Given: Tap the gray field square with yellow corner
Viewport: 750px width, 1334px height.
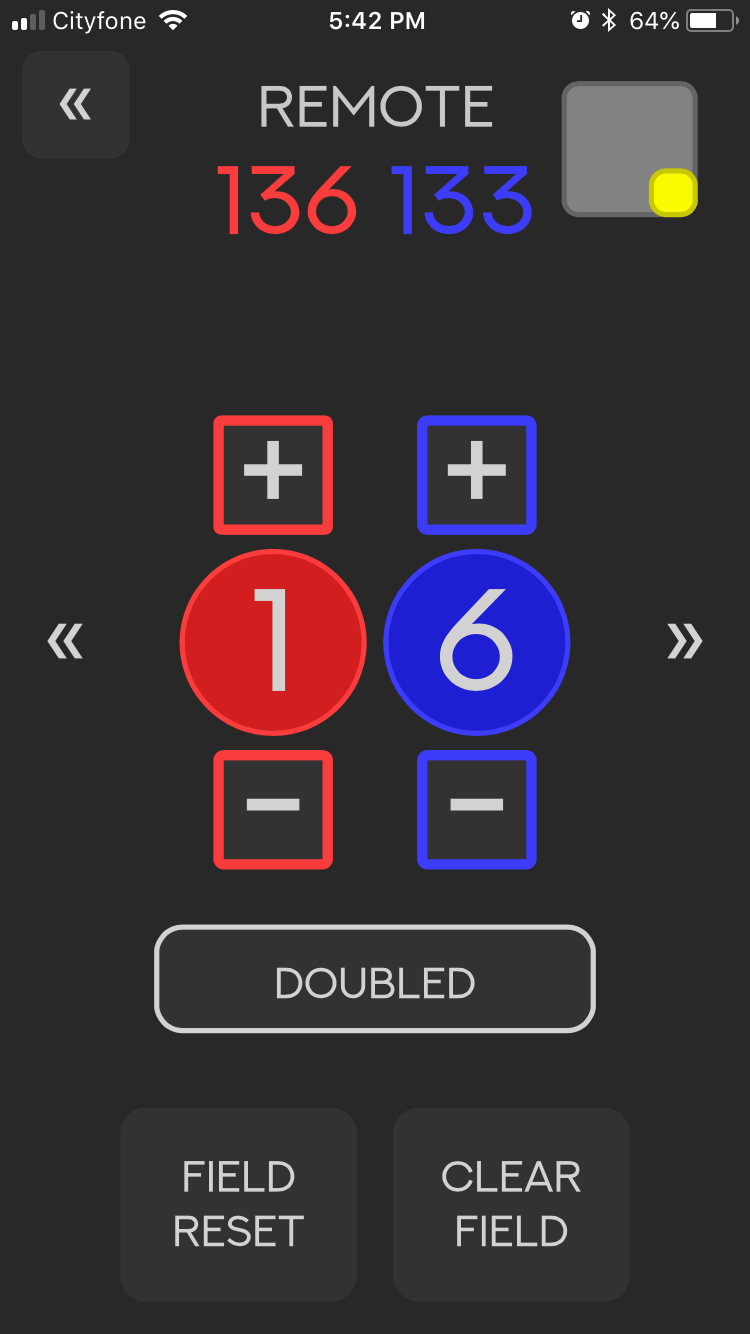Looking at the screenshot, I should point(630,149).
